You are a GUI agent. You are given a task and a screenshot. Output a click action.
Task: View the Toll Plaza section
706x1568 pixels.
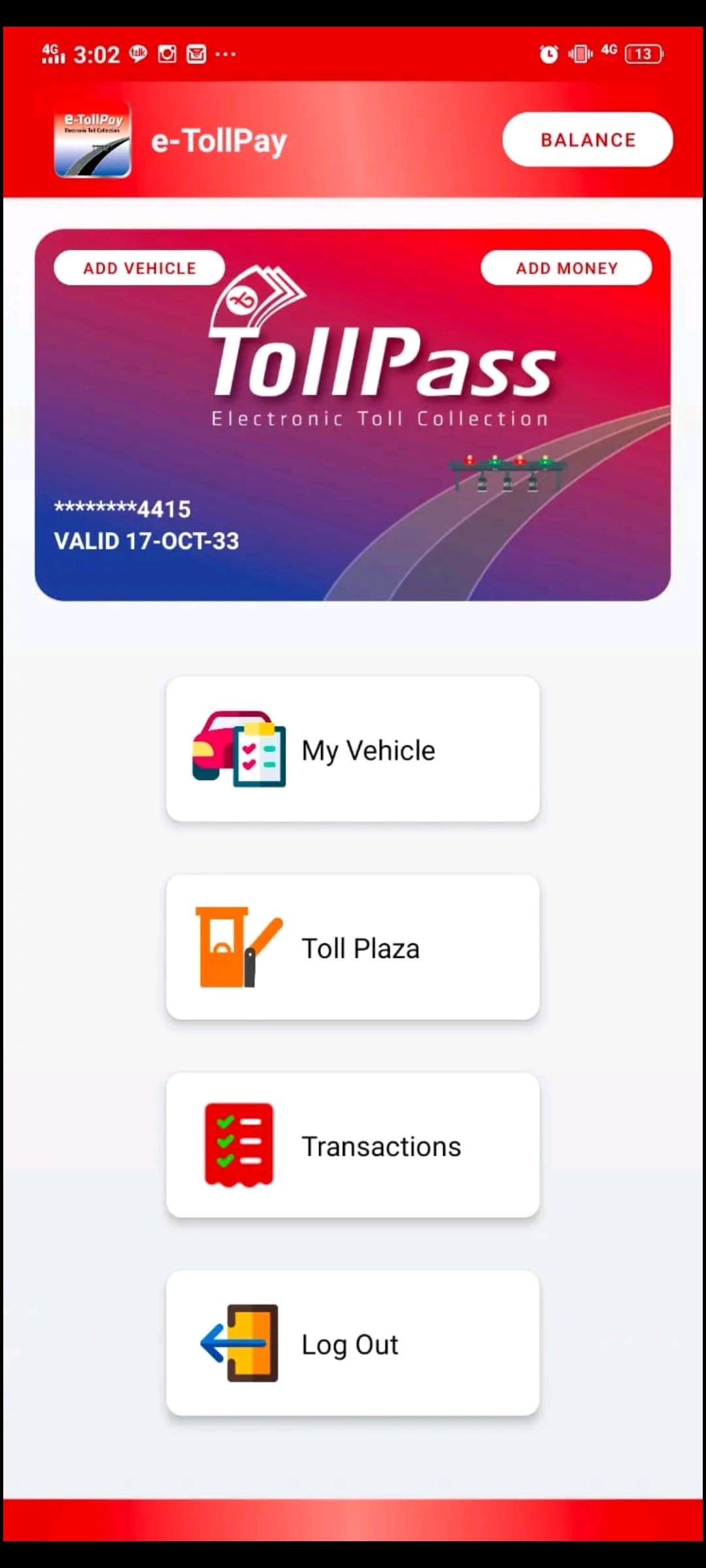353,947
